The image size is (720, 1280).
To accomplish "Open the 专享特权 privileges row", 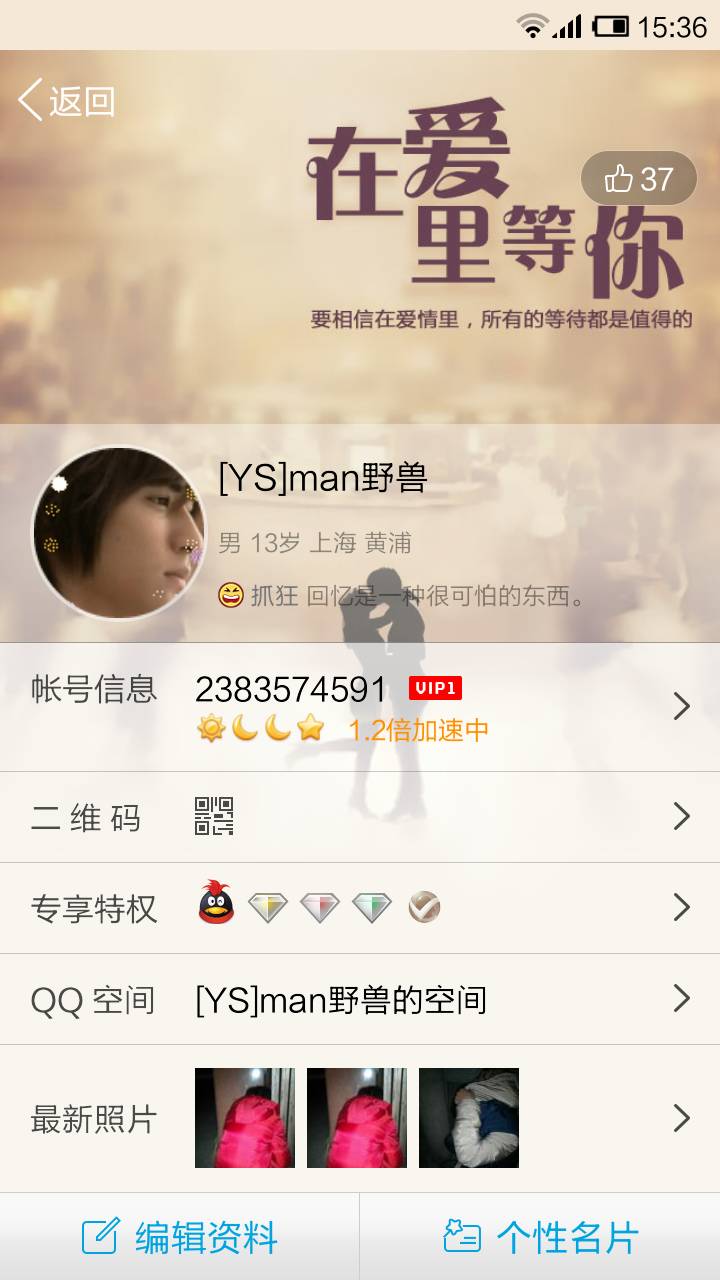I will [x=360, y=908].
